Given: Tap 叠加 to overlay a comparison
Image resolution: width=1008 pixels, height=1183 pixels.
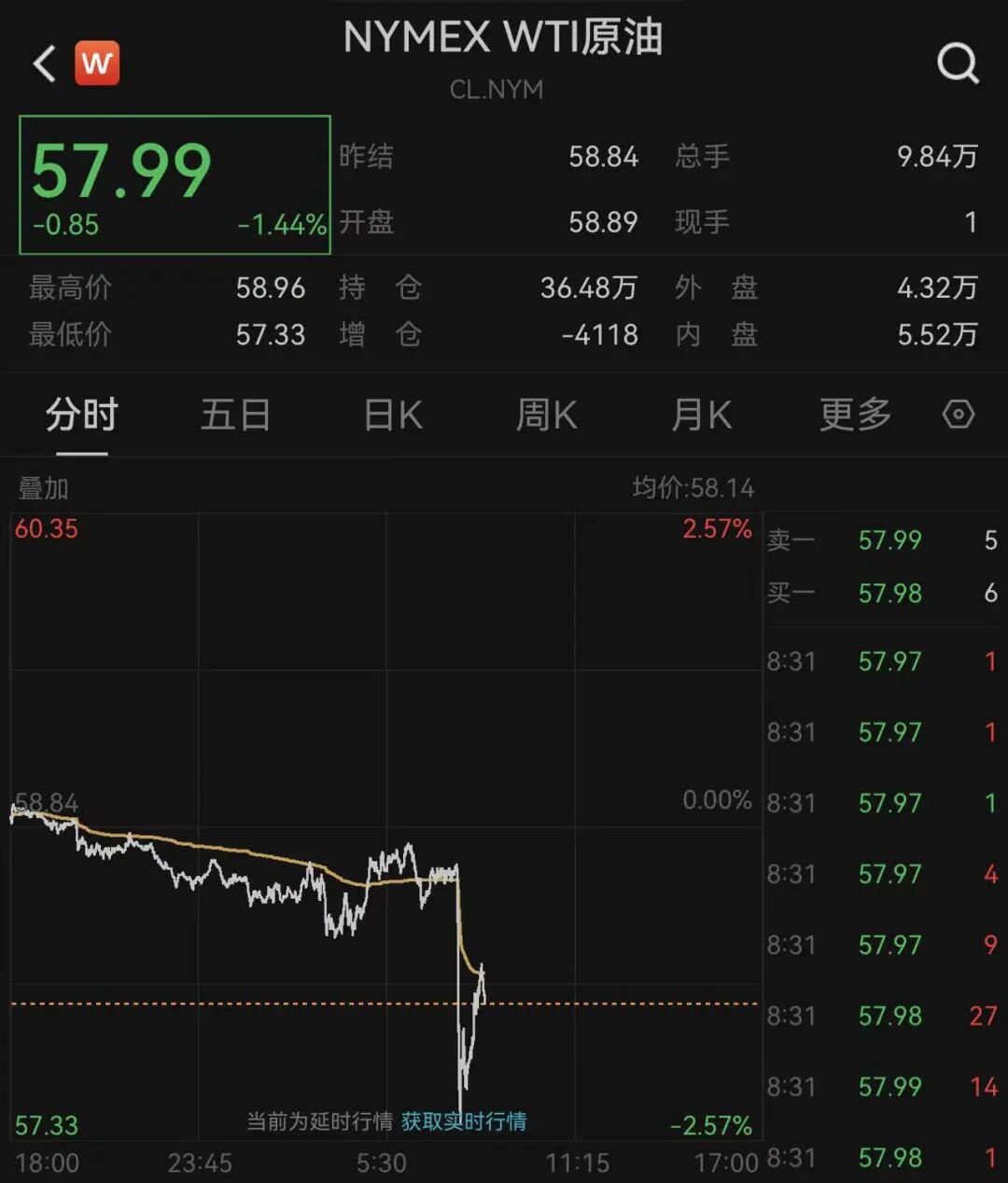Looking at the screenshot, I should pyautogui.click(x=43, y=488).
